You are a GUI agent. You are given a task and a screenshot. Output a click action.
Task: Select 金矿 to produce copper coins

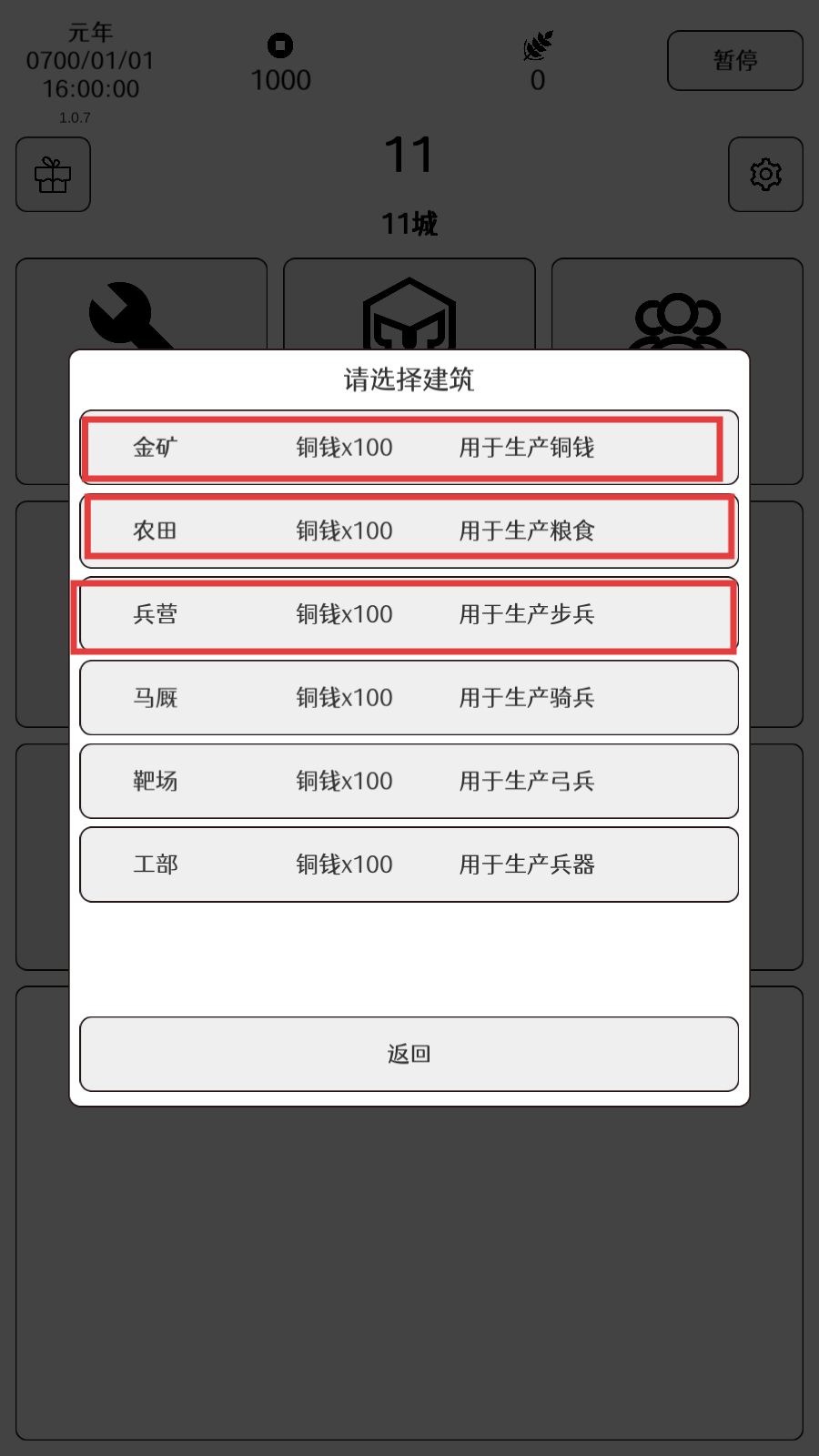(409, 448)
